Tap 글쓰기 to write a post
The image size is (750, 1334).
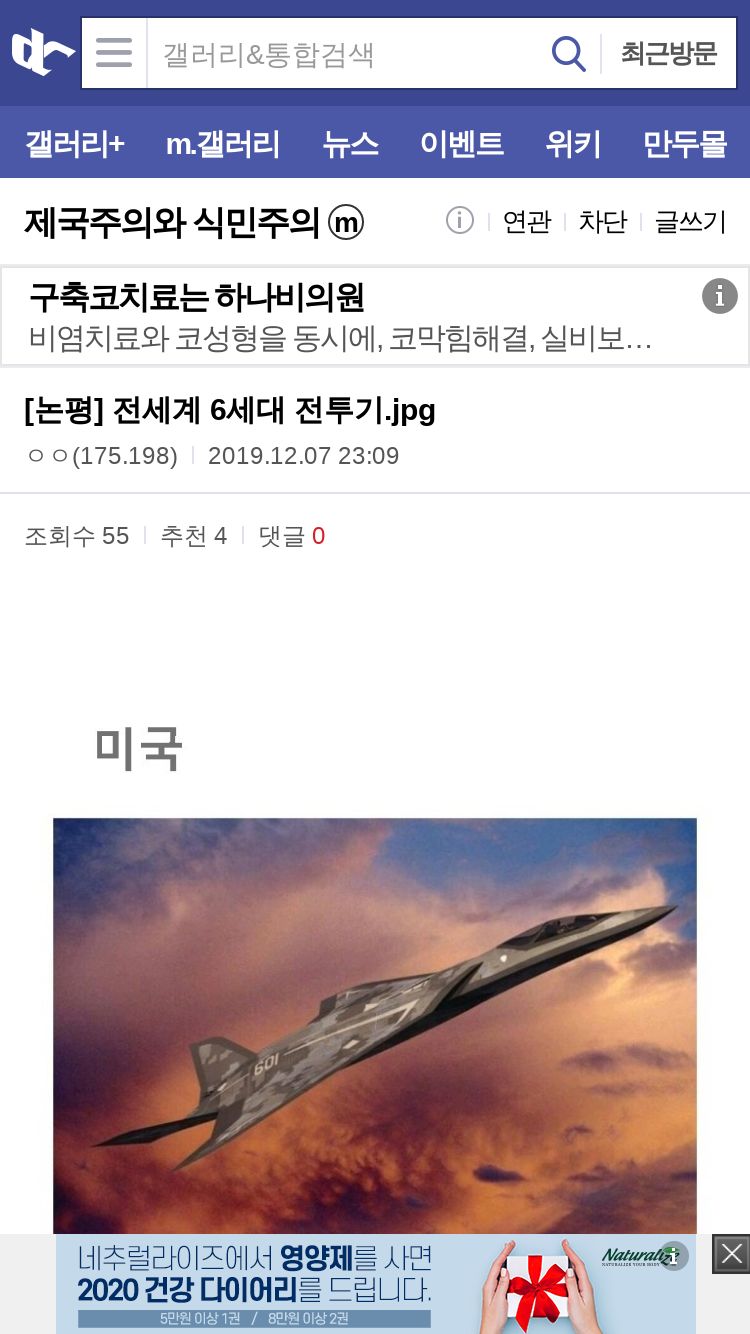click(690, 222)
